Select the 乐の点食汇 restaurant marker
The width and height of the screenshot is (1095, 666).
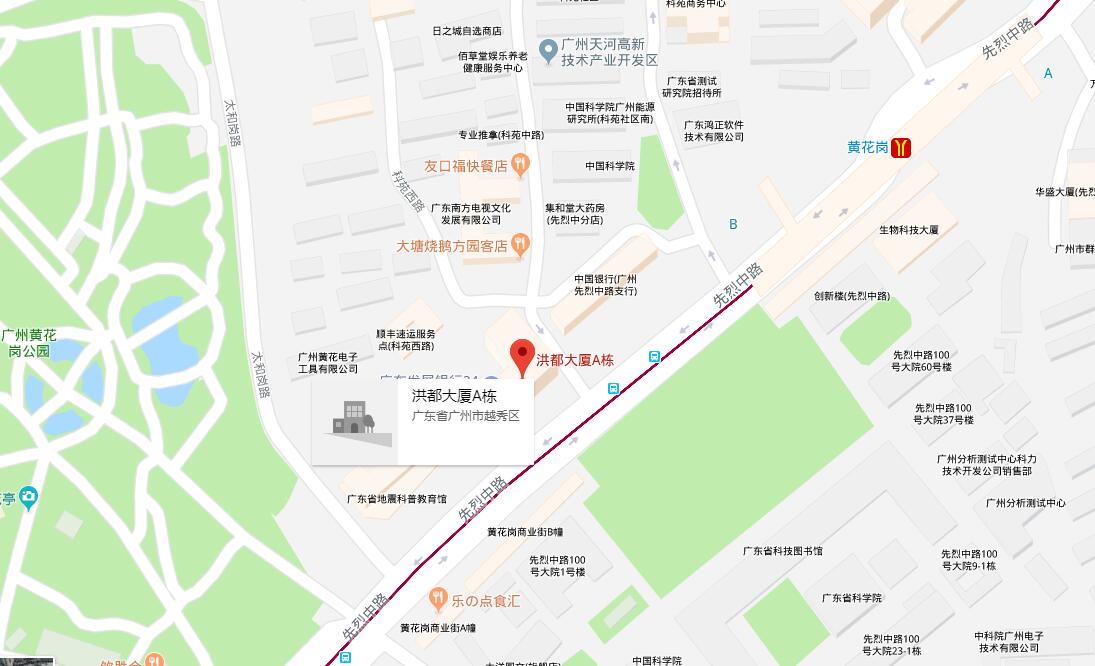point(438,600)
